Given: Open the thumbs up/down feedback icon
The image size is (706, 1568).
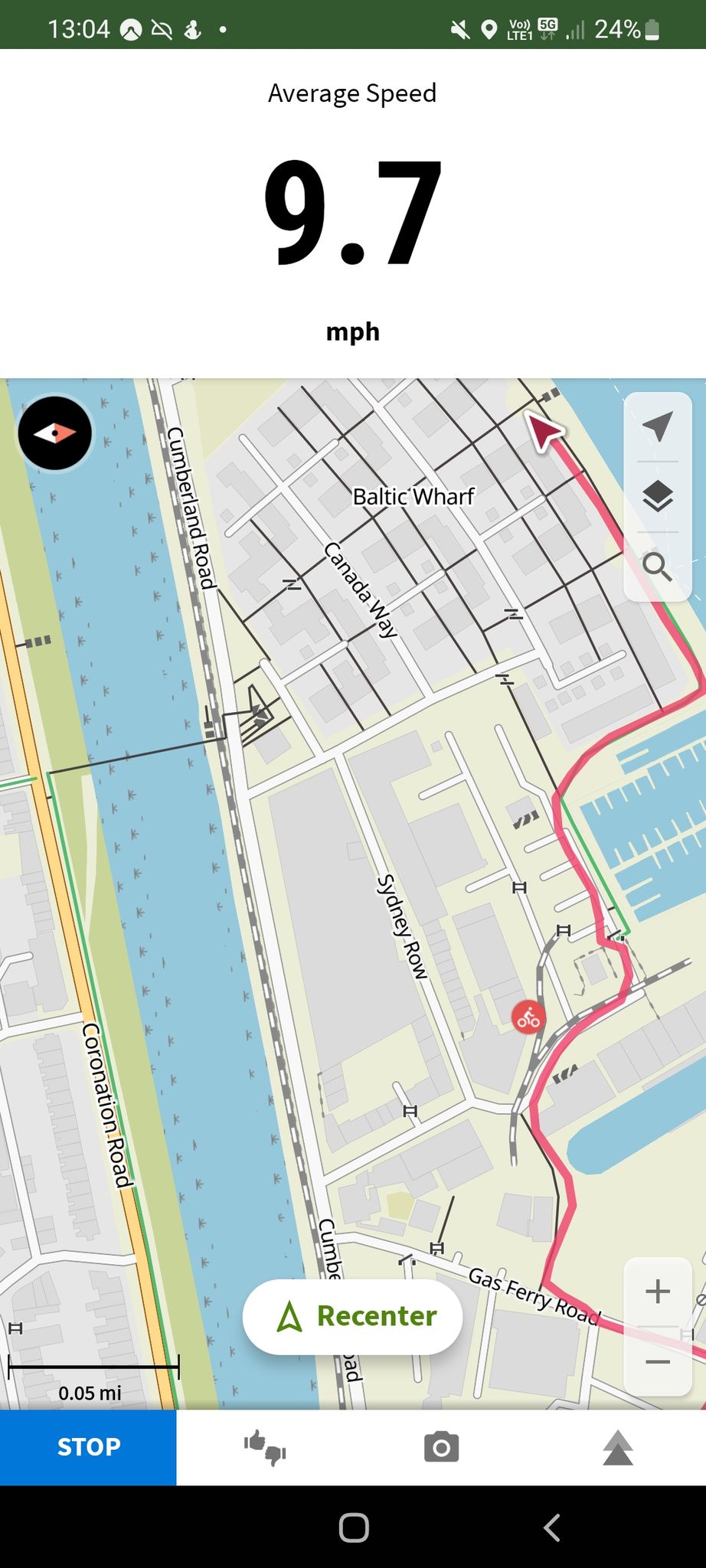Looking at the screenshot, I should 265,1447.
